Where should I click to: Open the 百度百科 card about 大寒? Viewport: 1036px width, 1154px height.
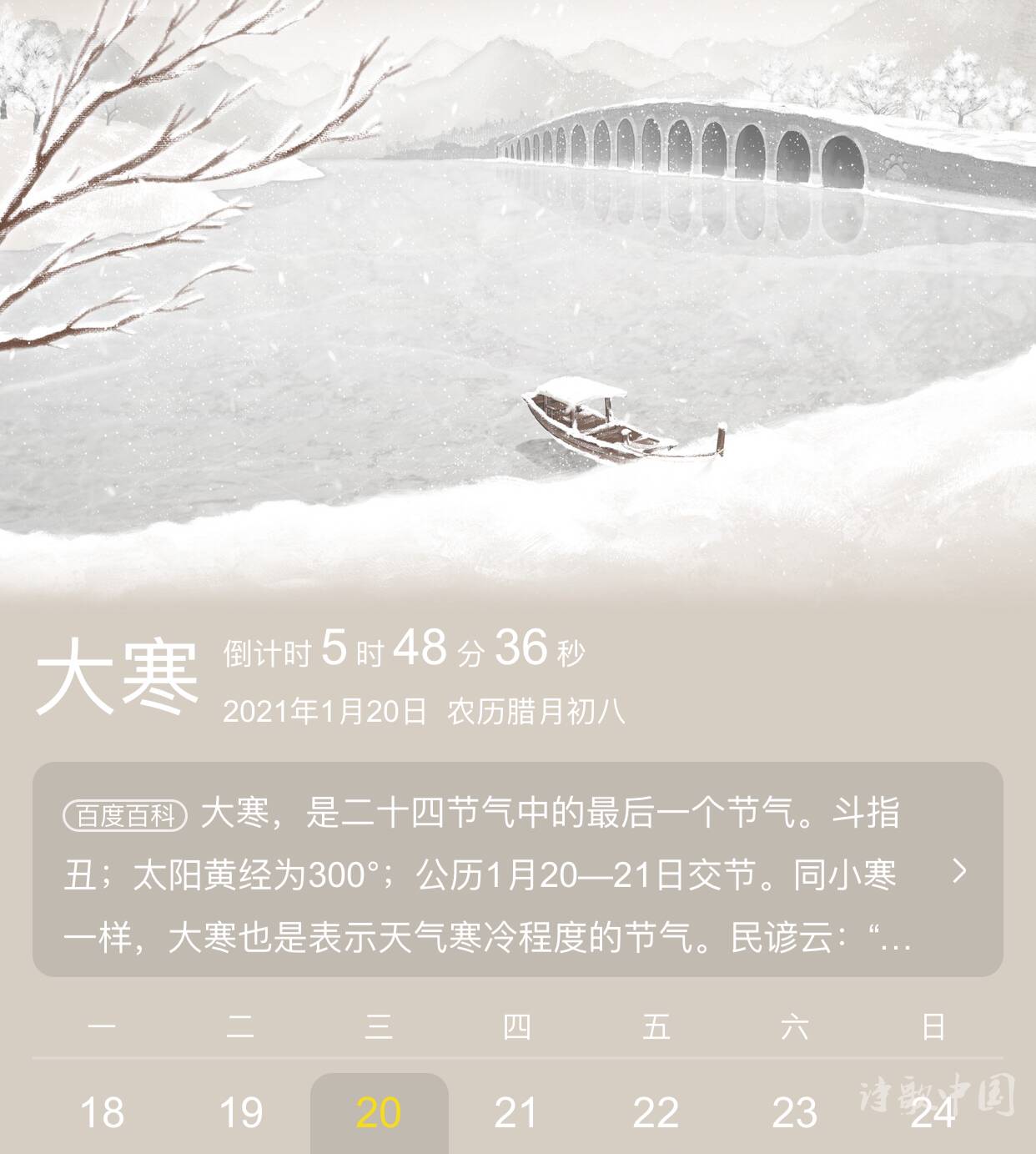coord(517,870)
